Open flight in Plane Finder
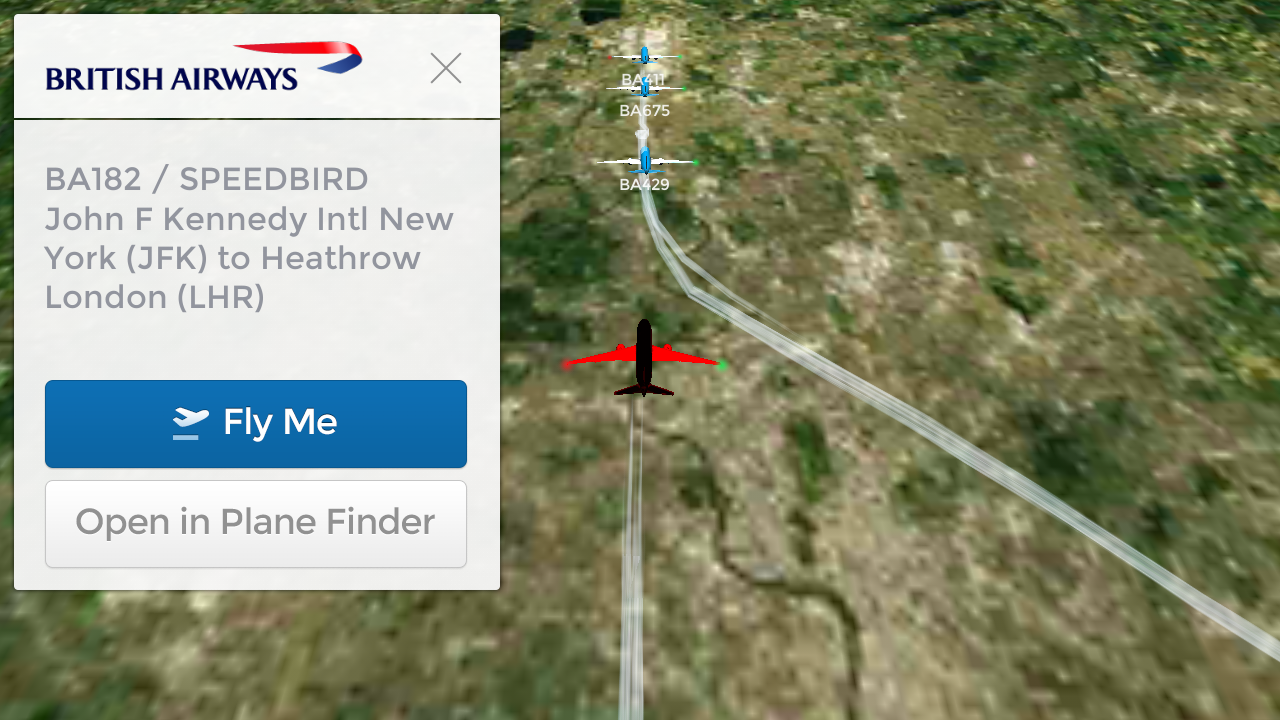Image resolution: width=1280 pixels, height=720 pixels. [256, 523]
